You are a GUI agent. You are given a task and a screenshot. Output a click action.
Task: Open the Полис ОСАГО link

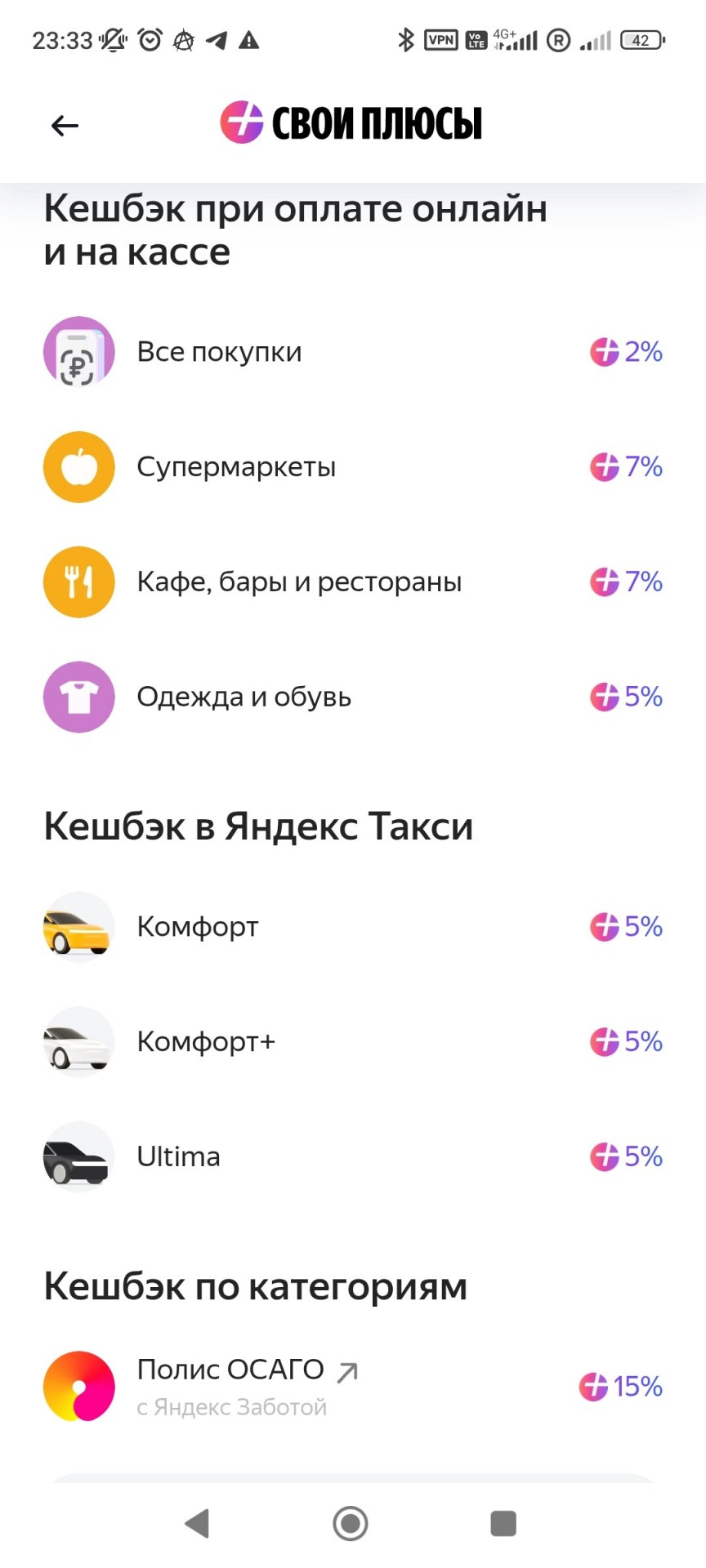pyautogui.click(x=353, y=1387)
